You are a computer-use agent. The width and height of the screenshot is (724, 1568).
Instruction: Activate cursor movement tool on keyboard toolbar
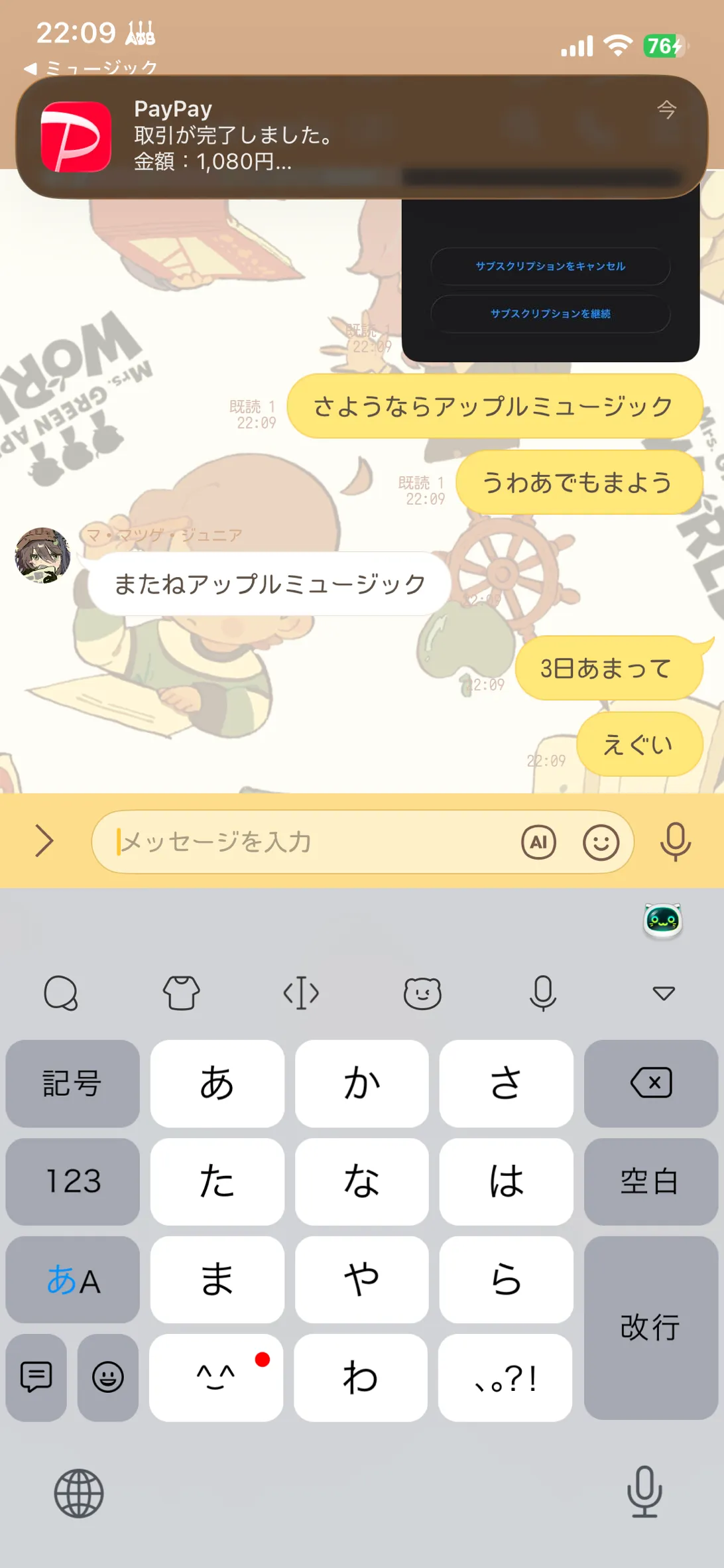click(301, 993)
